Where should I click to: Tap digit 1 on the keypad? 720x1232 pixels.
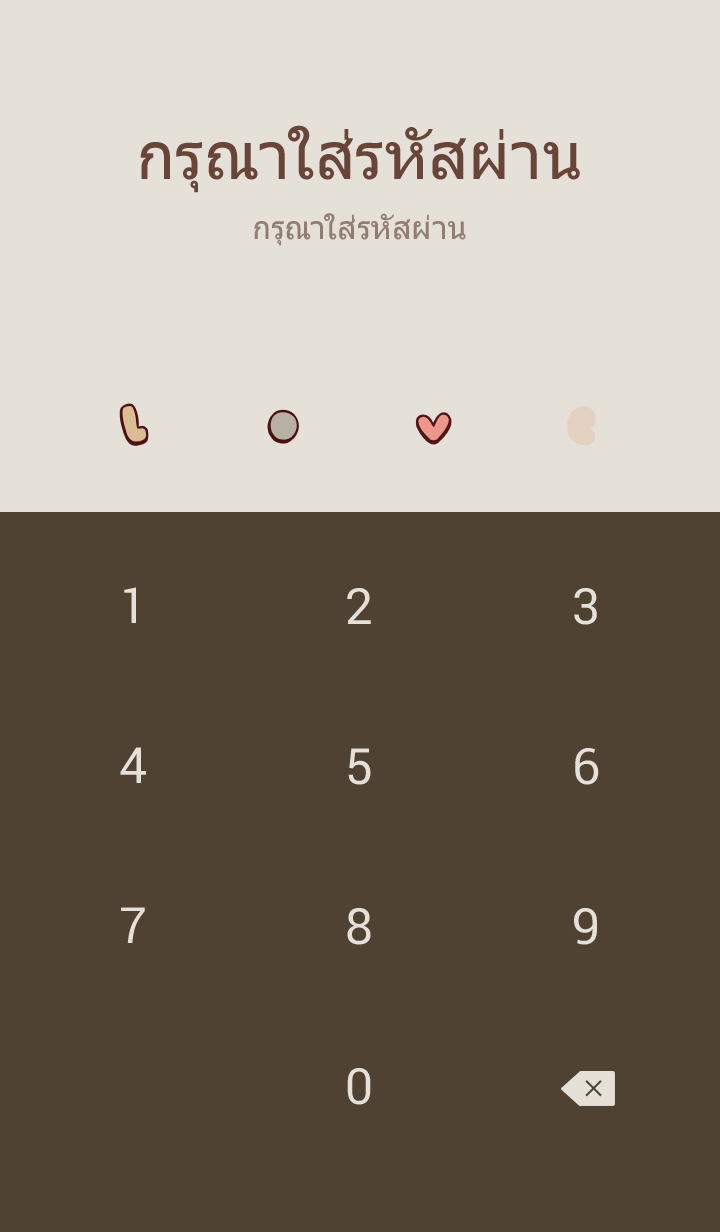point(133,607)
